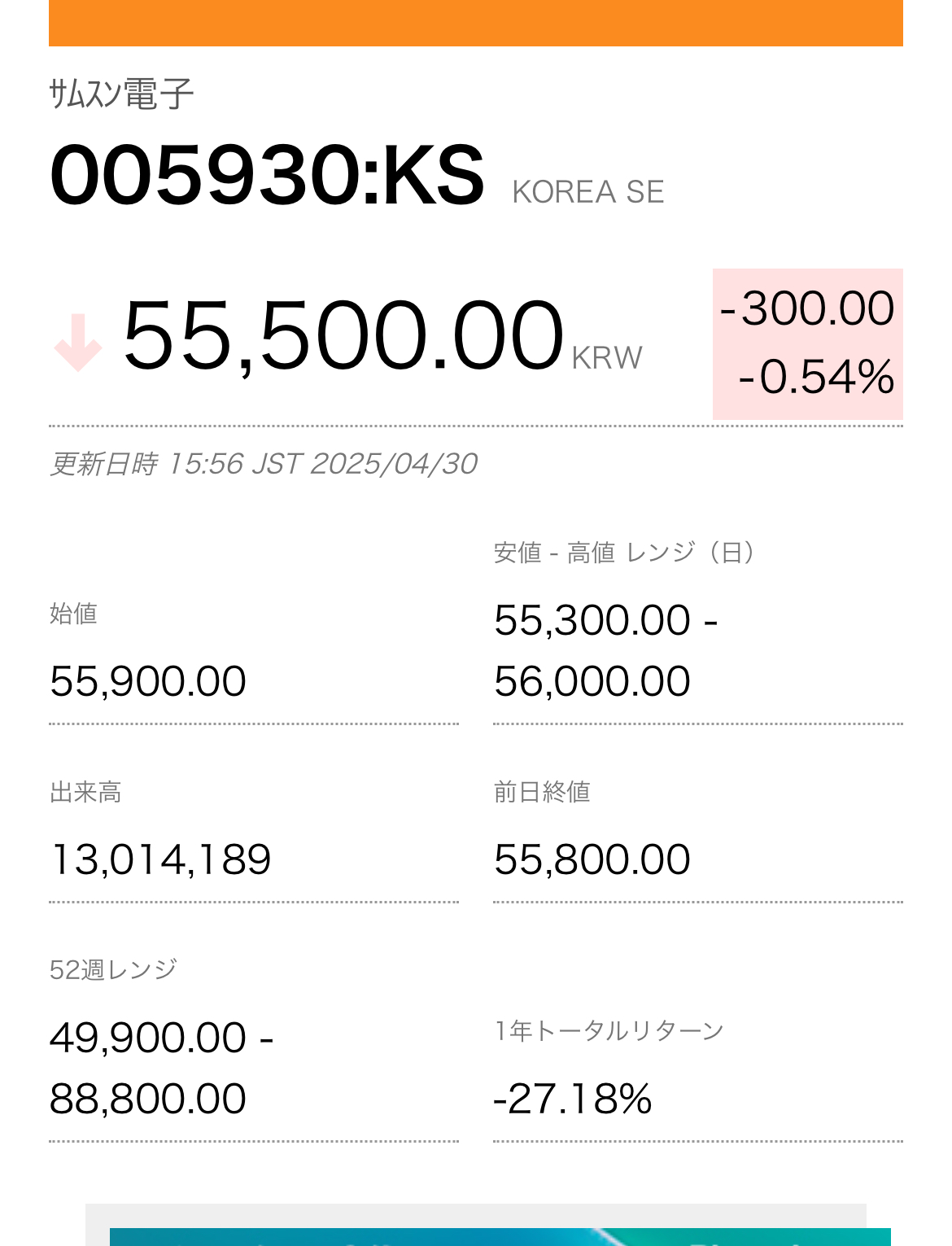
Task: Open the advertisement banner below the stats
Action: (x=500, y=1236)
